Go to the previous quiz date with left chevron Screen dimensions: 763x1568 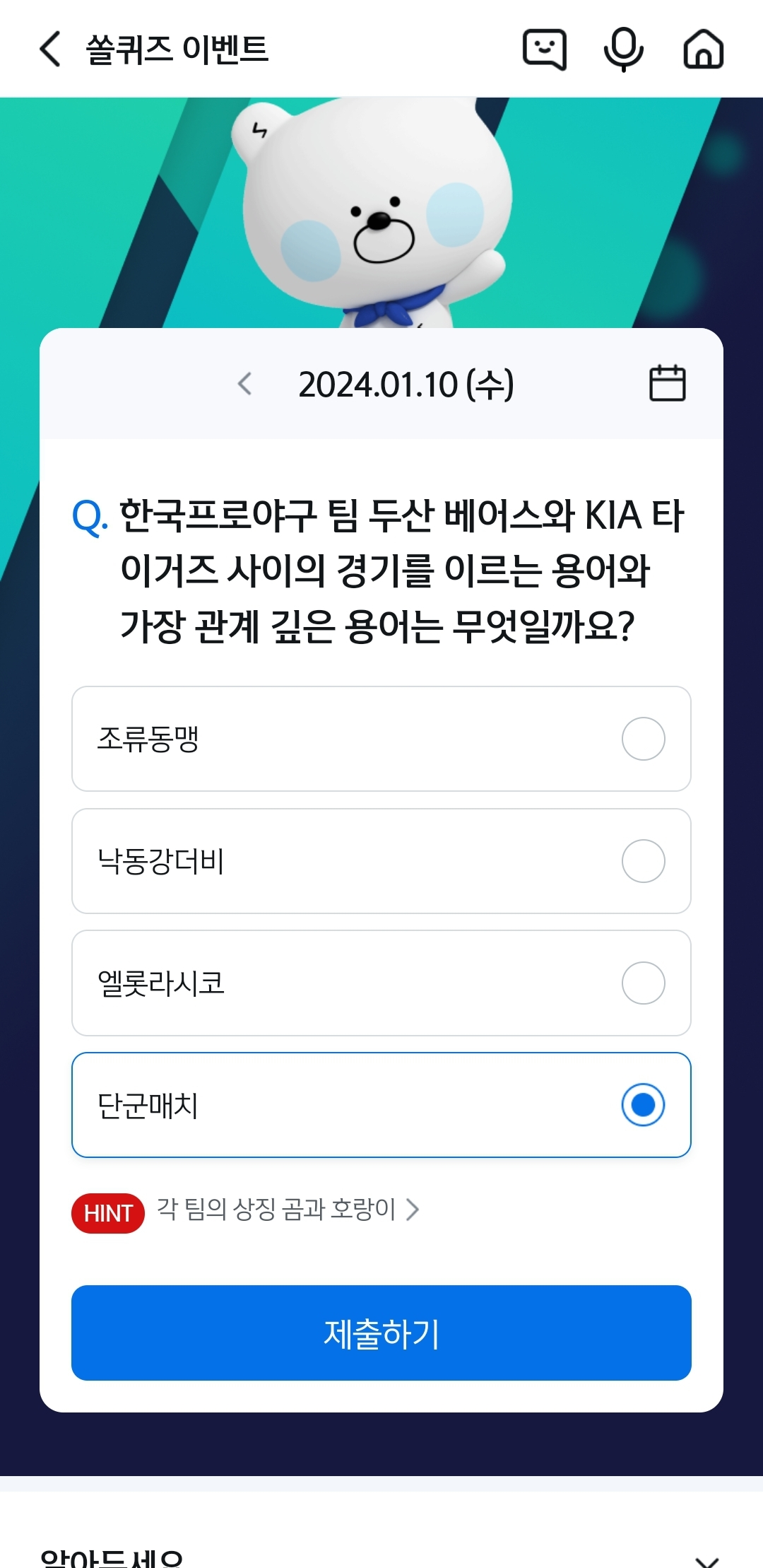click(244, 382)
